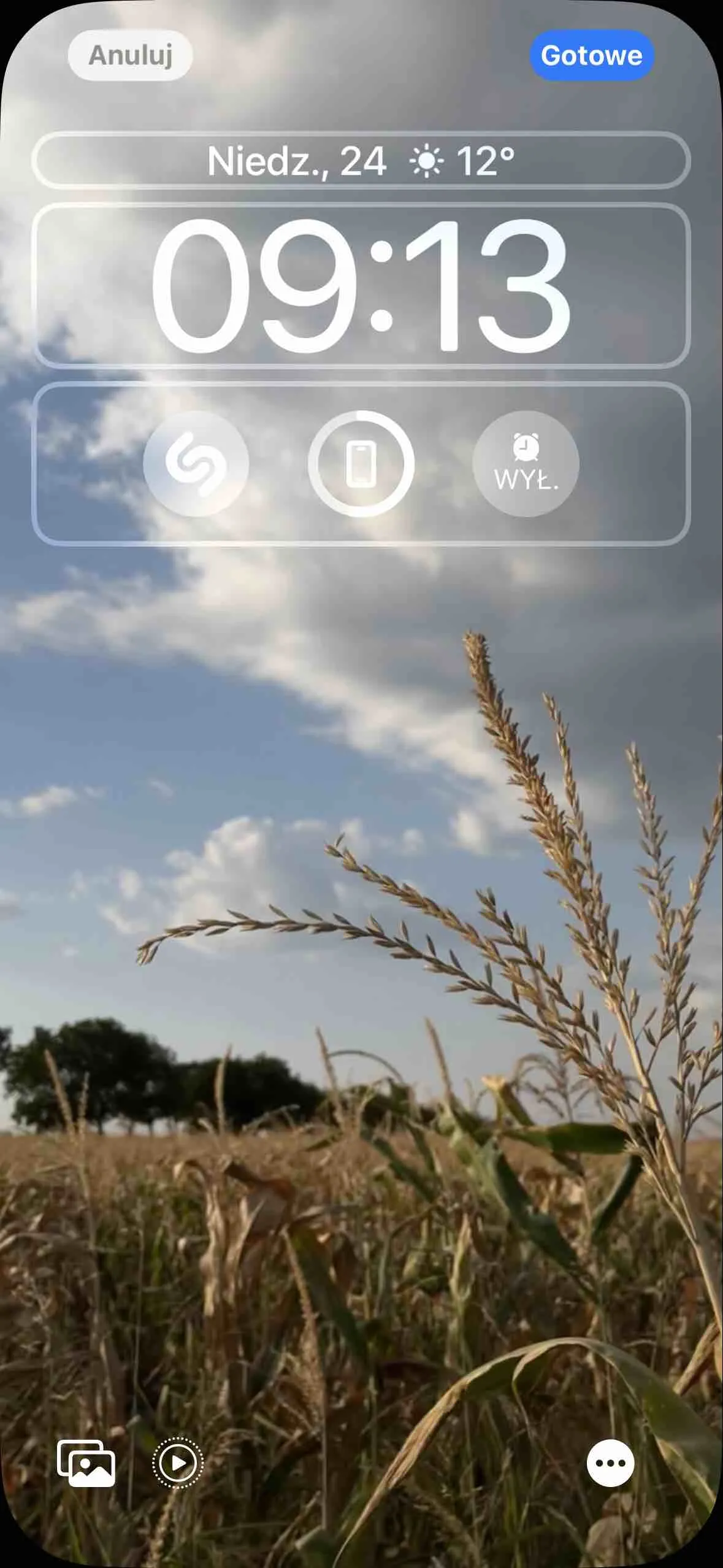Open the photo library picker
The image size is (723, 1568).
tap(86, 1464)
